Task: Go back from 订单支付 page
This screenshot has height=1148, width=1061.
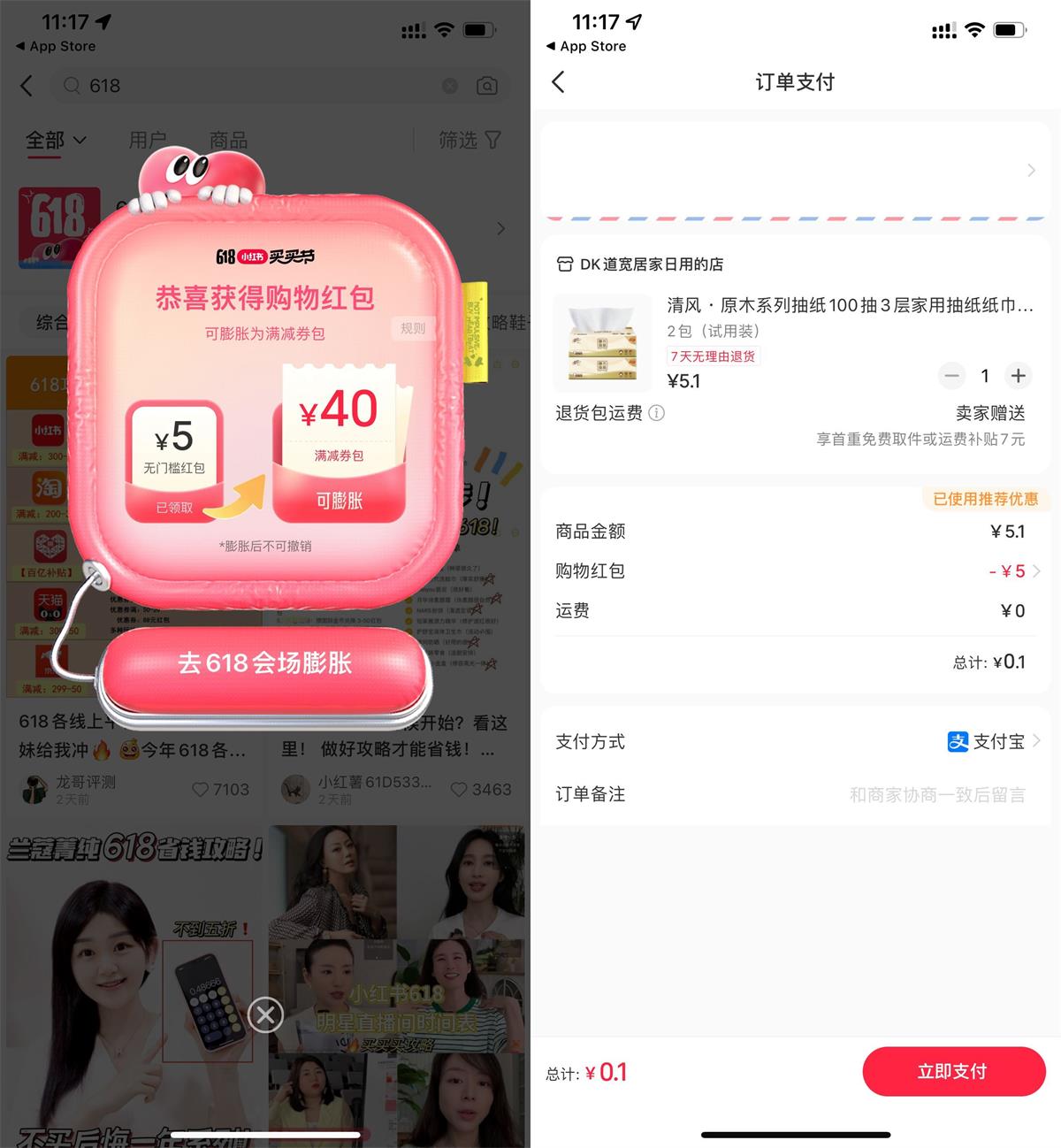Action: 558,82
